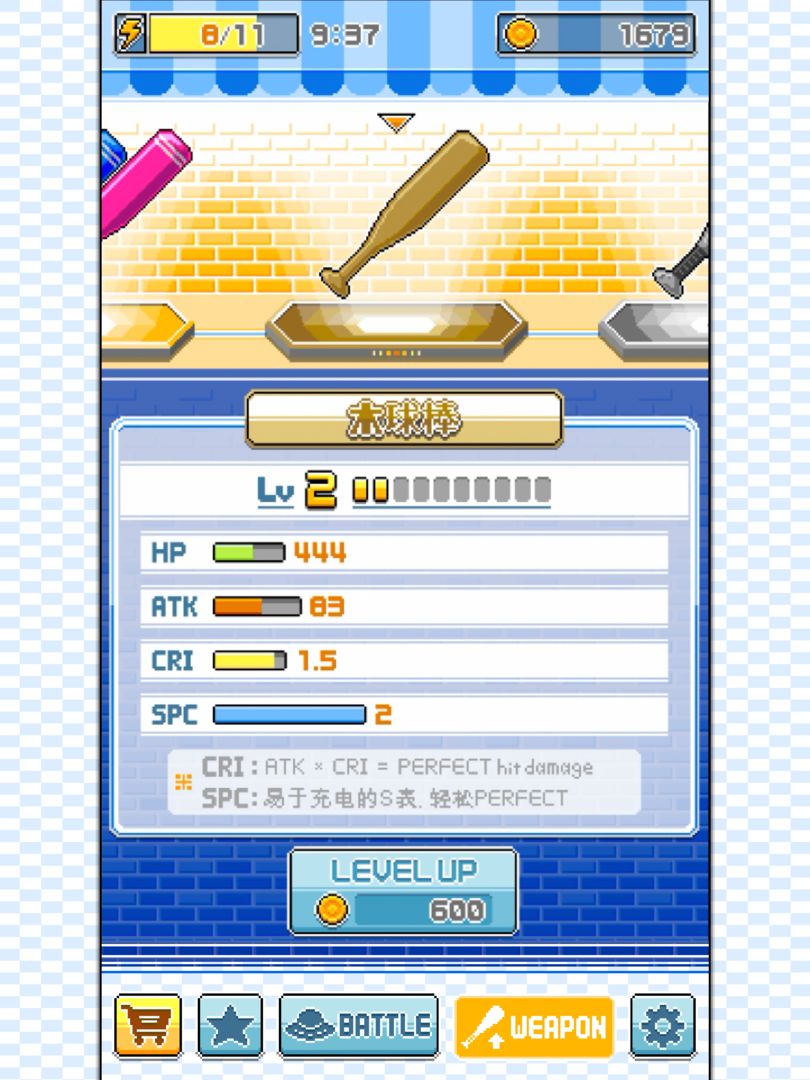This screenshot has height=1080, width=810.
Task: Switch to the WEAPON tab
Action: (532, 1025)
